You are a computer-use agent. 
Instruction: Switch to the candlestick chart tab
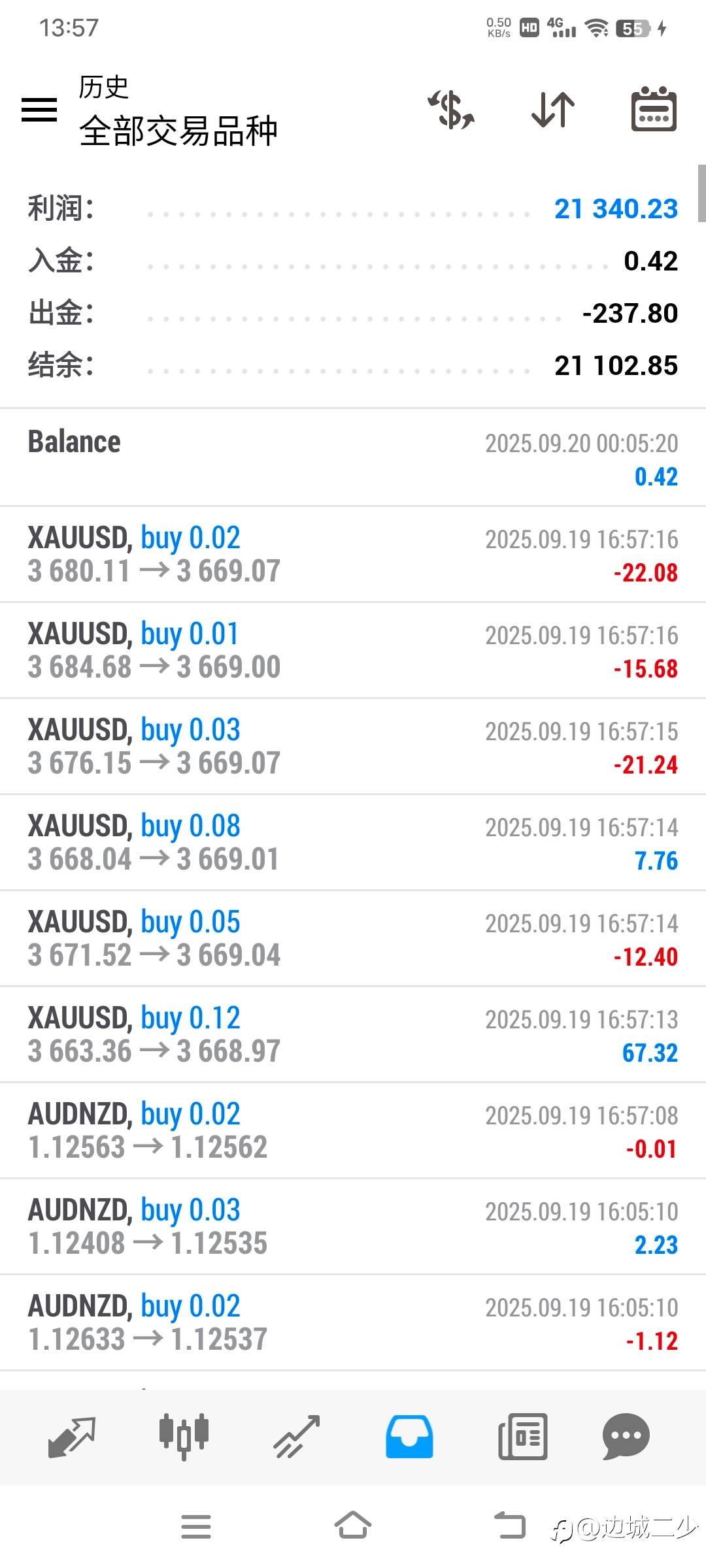click(x=184, y=1437)
